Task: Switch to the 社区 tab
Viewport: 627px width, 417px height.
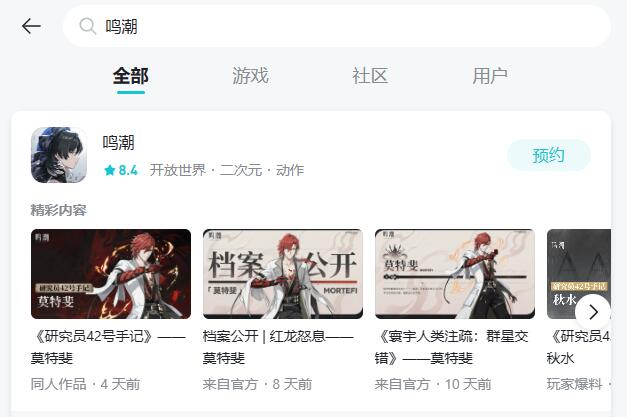Action: pyautogui.click(x=369, y=76)
